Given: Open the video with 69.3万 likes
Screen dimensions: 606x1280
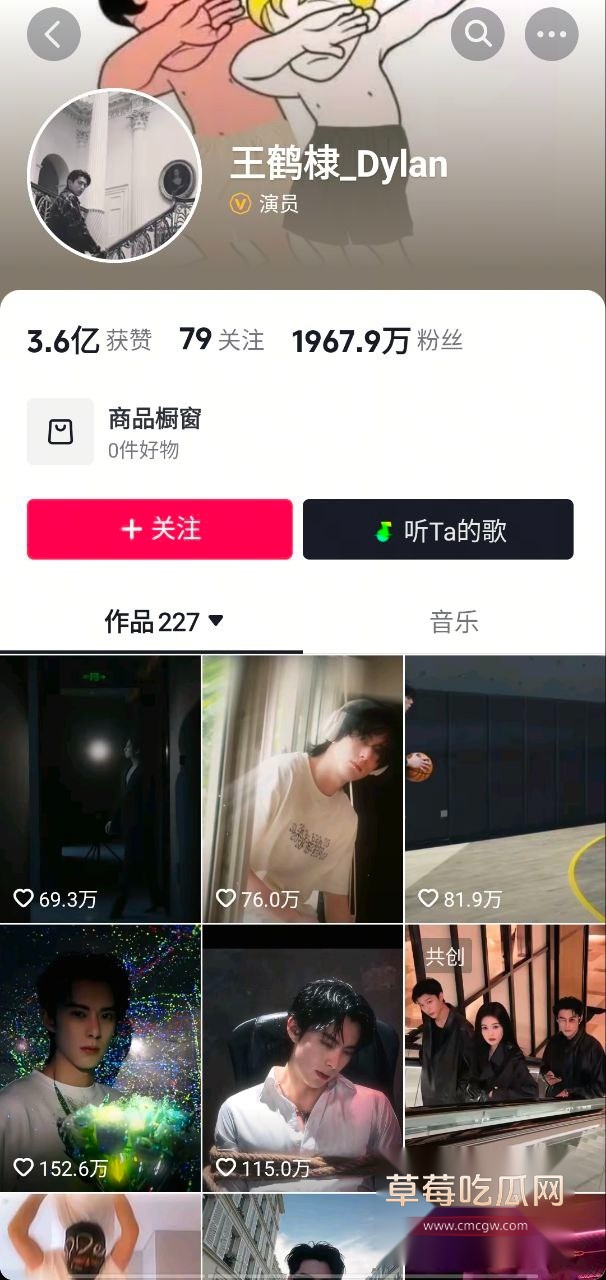Looking at the screenshot, I should coord(100,788).
